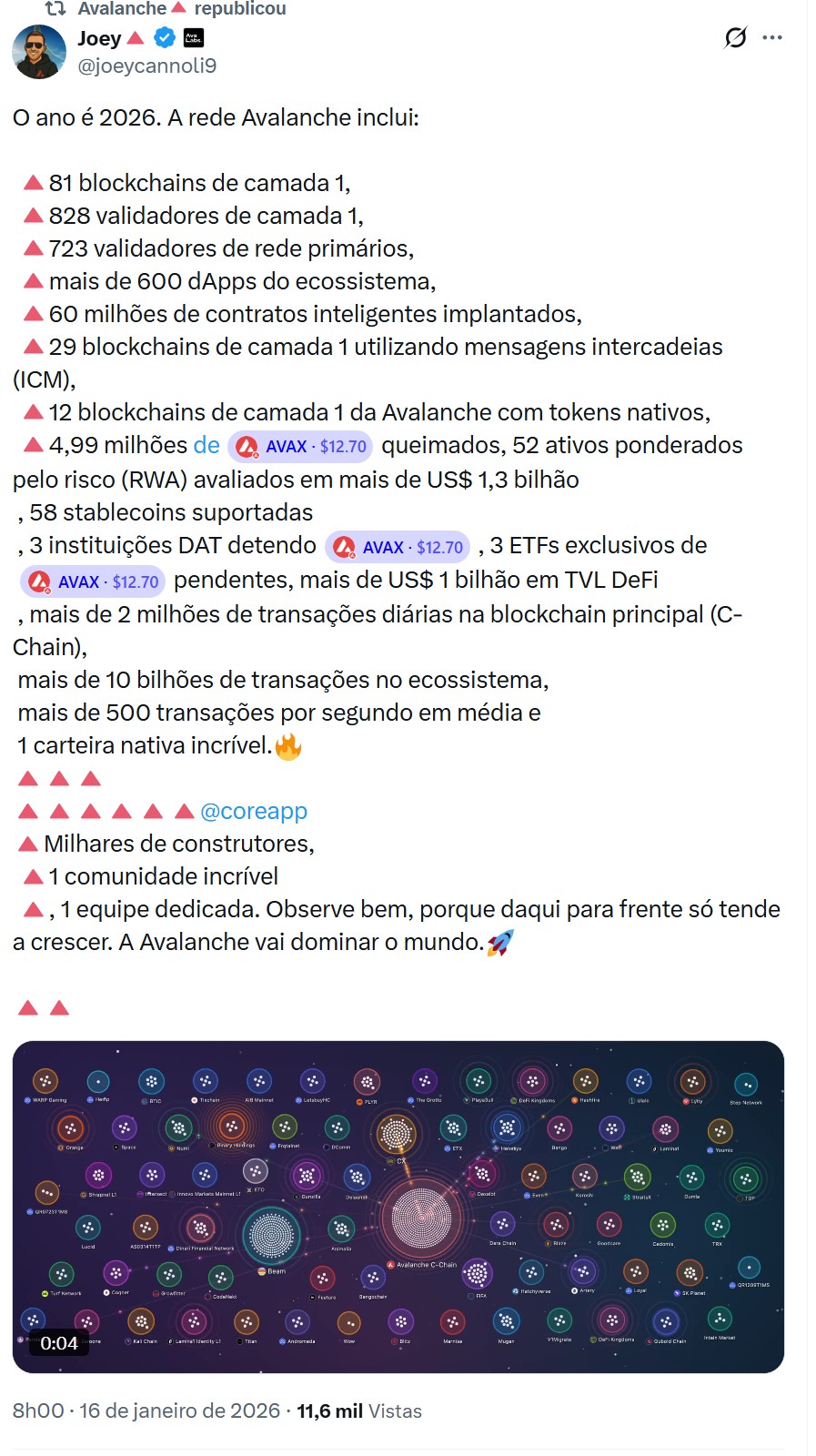The image size is (816, 1456).
Task: Open the post's overflow menu
Action: 772,38
